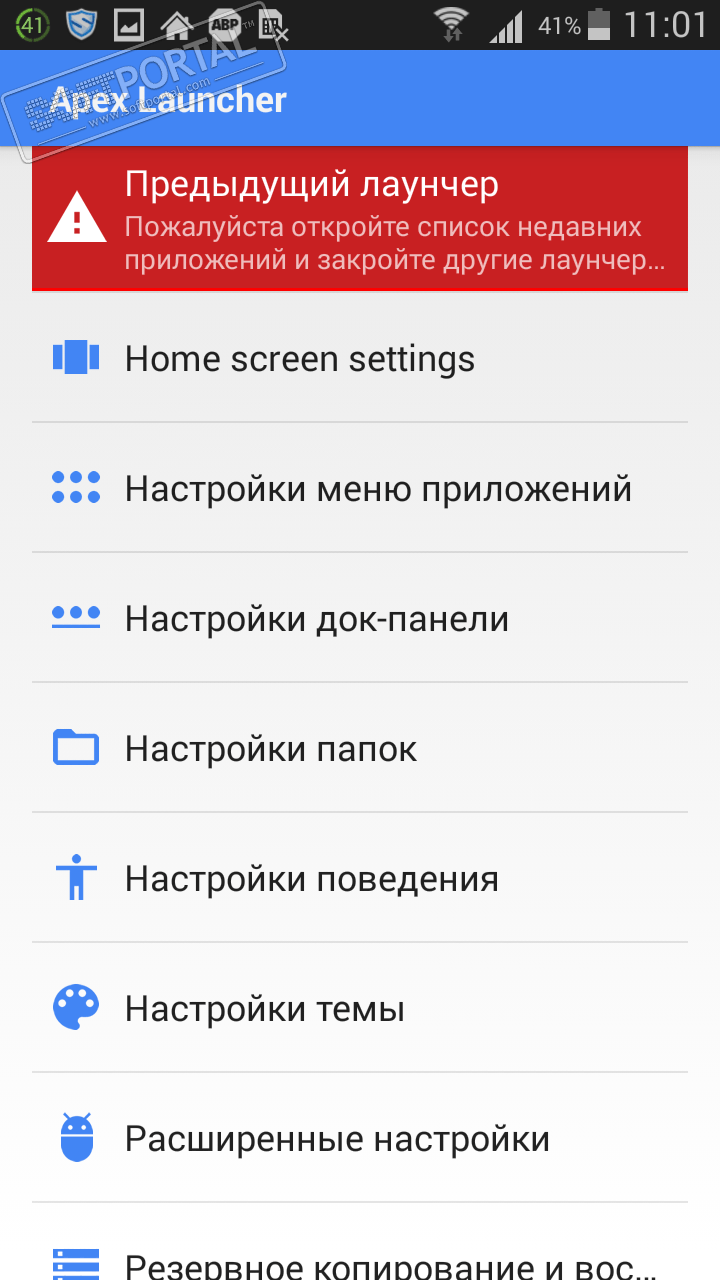
Task: Open Настройки темы
Action: click(x=360, y=1008)
